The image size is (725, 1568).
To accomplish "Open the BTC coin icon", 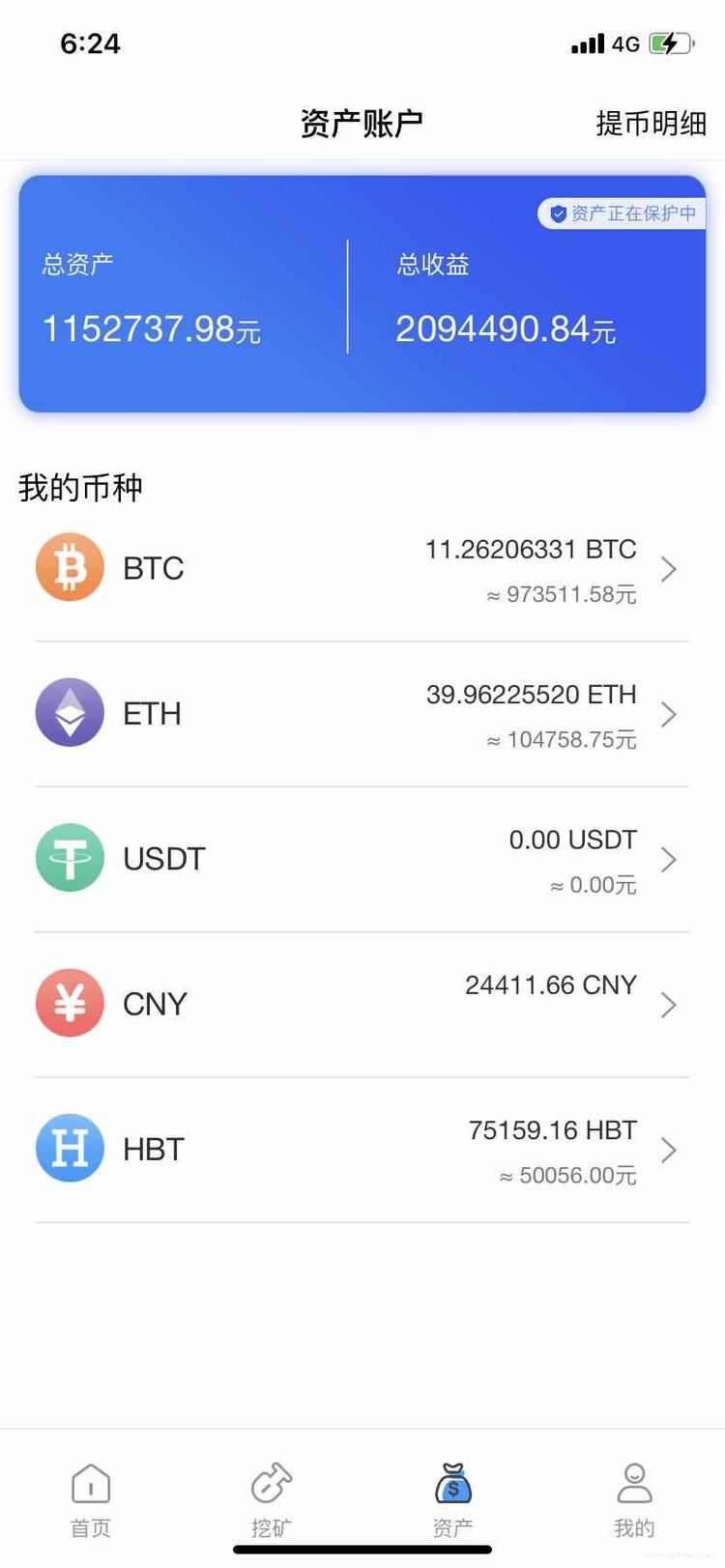I will 69,567.
